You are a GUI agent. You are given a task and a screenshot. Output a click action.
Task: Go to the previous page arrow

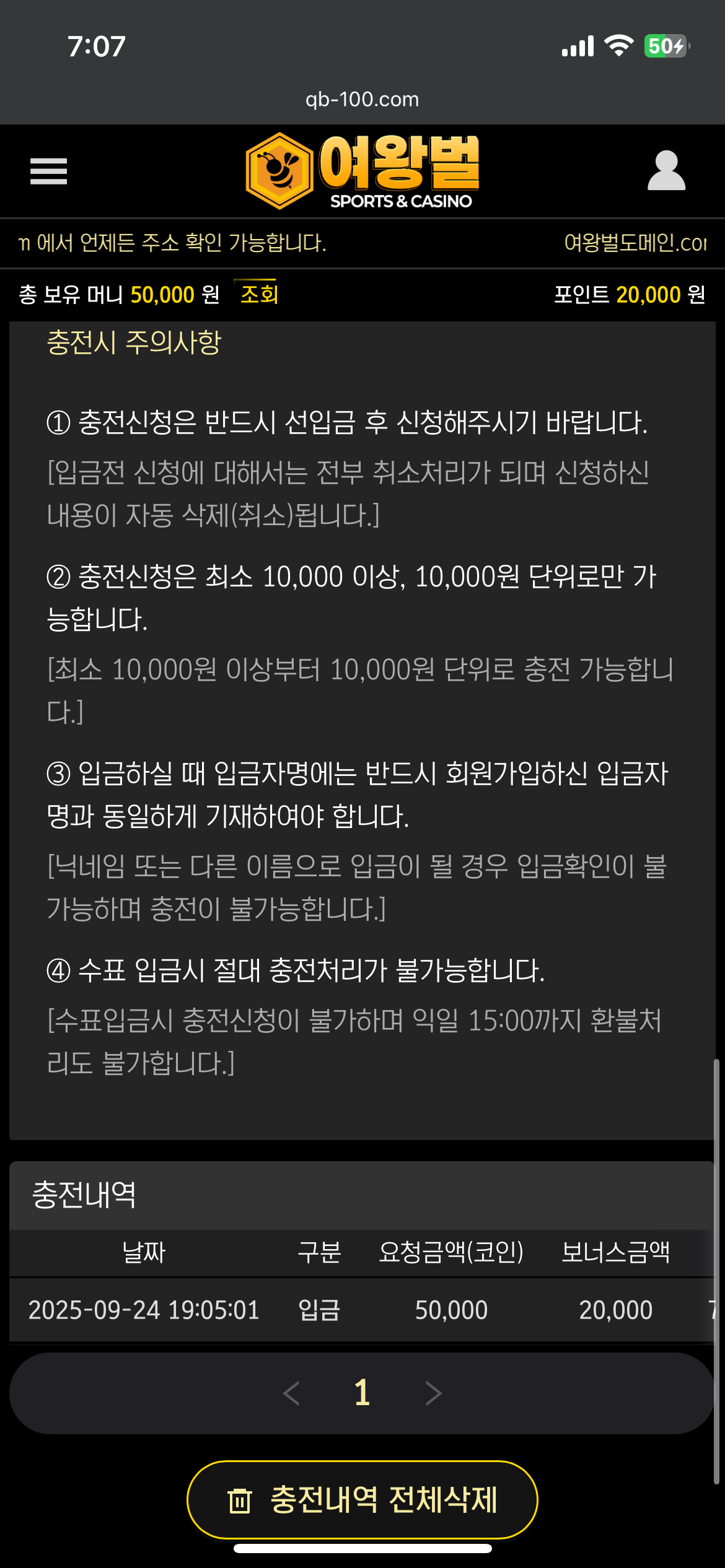point(291,1393)
